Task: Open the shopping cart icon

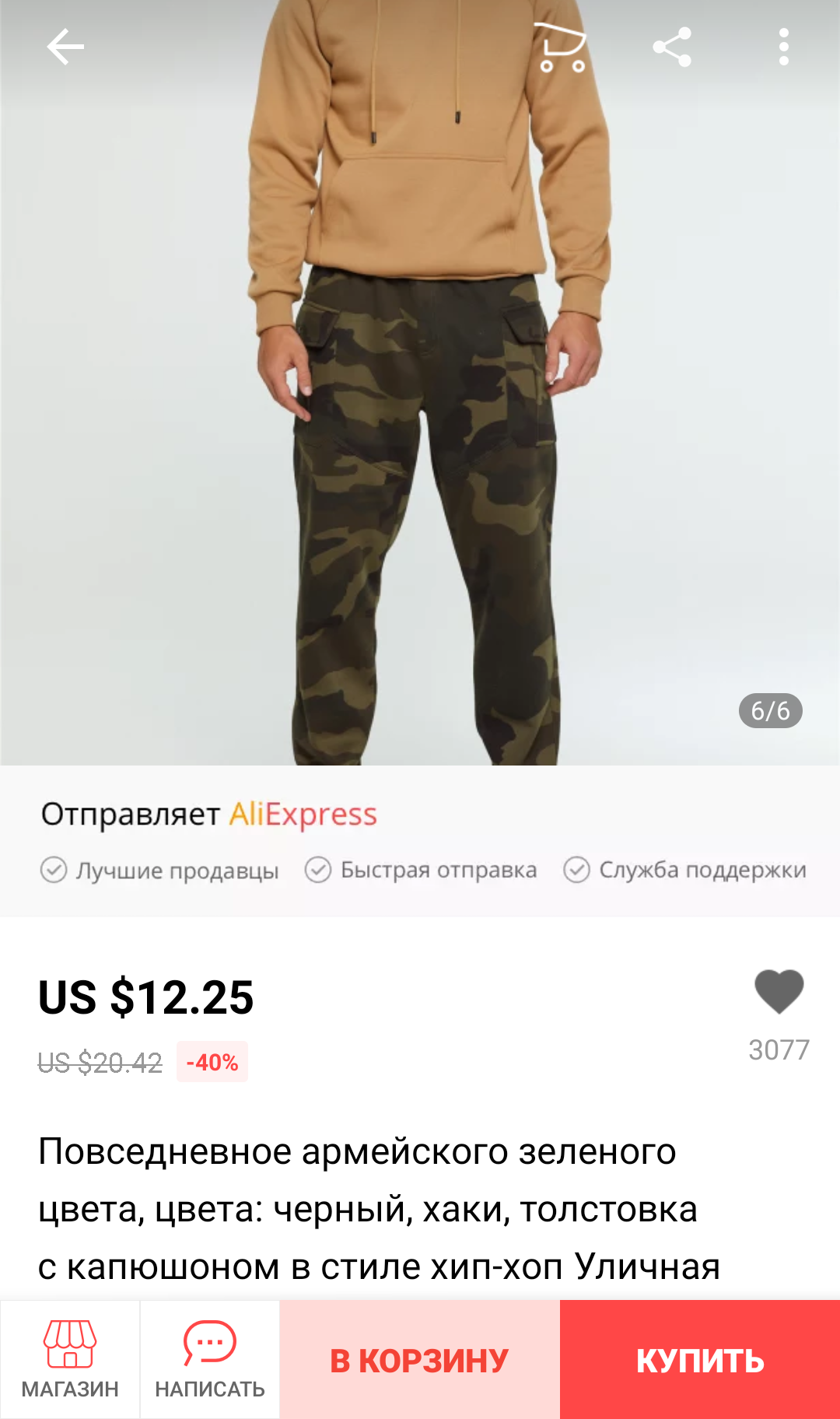Action: 561,47
